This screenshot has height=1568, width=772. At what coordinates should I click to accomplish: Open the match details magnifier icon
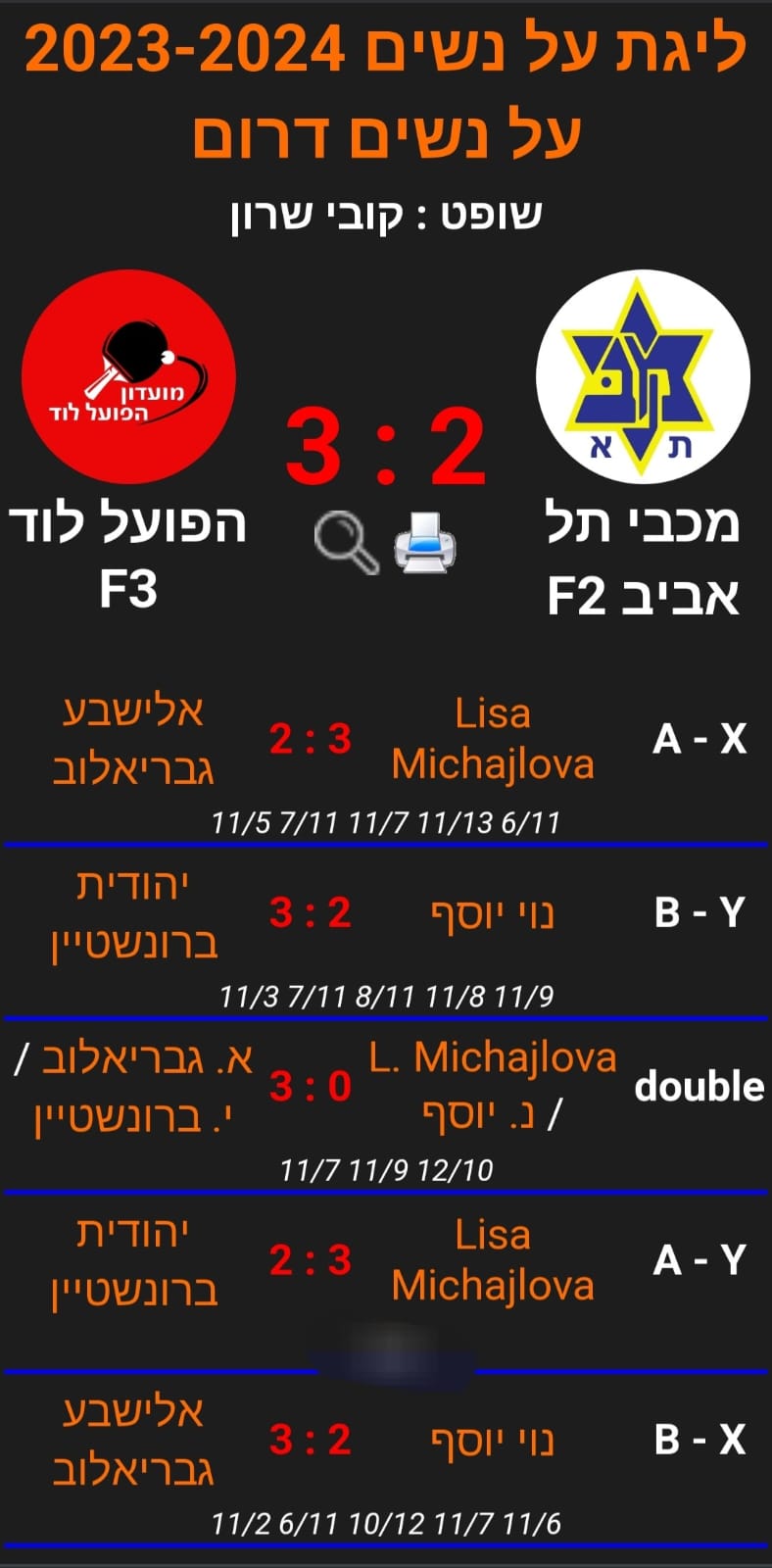point(346,544)
